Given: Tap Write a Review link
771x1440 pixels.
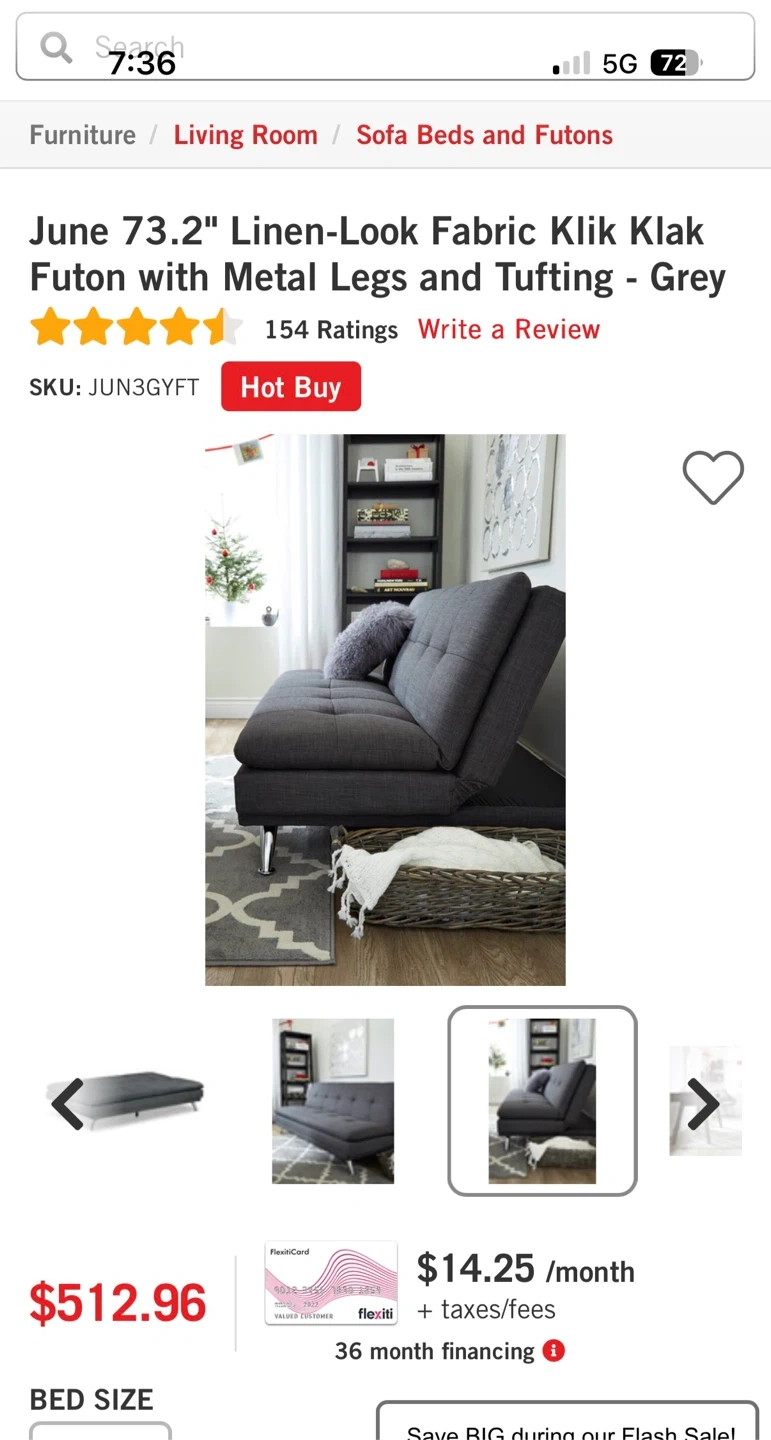Looking at the screenshot, I should coord(508,329).
